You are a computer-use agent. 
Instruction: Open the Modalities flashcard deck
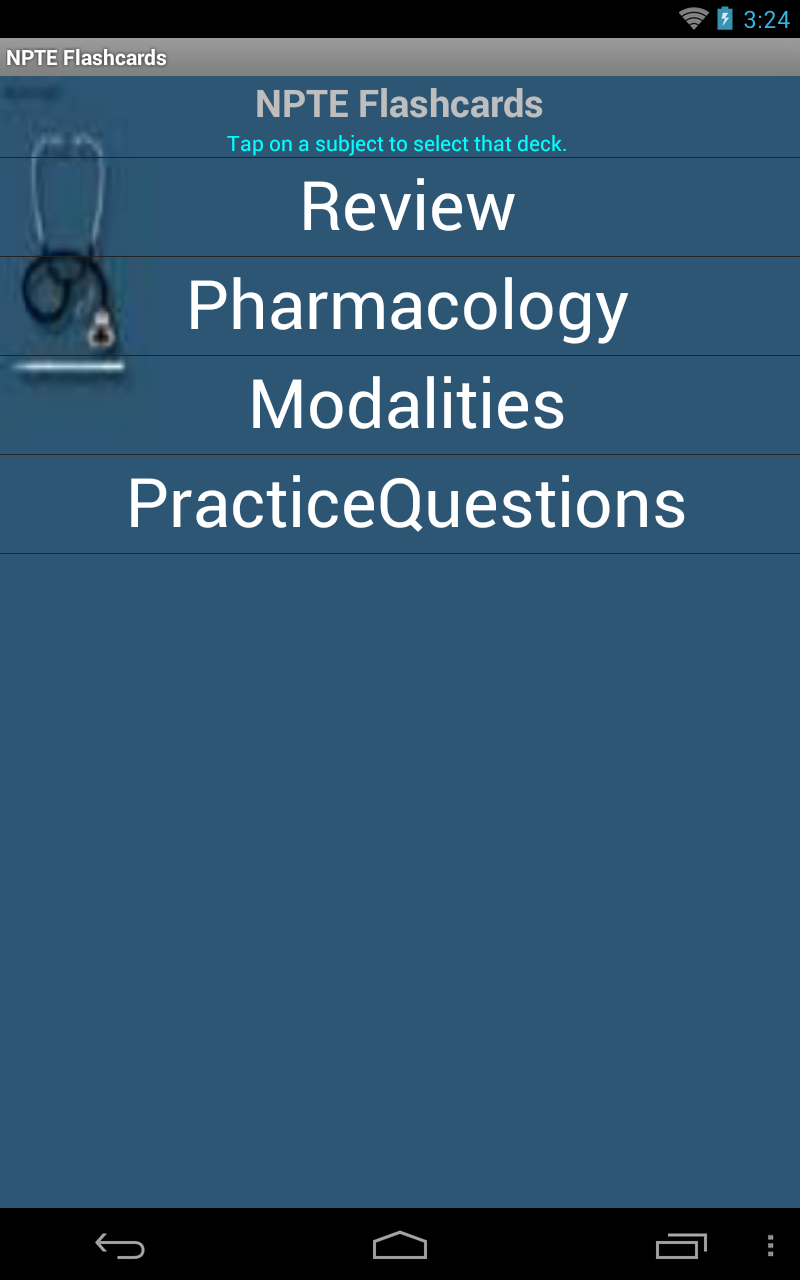coord(406,404)
